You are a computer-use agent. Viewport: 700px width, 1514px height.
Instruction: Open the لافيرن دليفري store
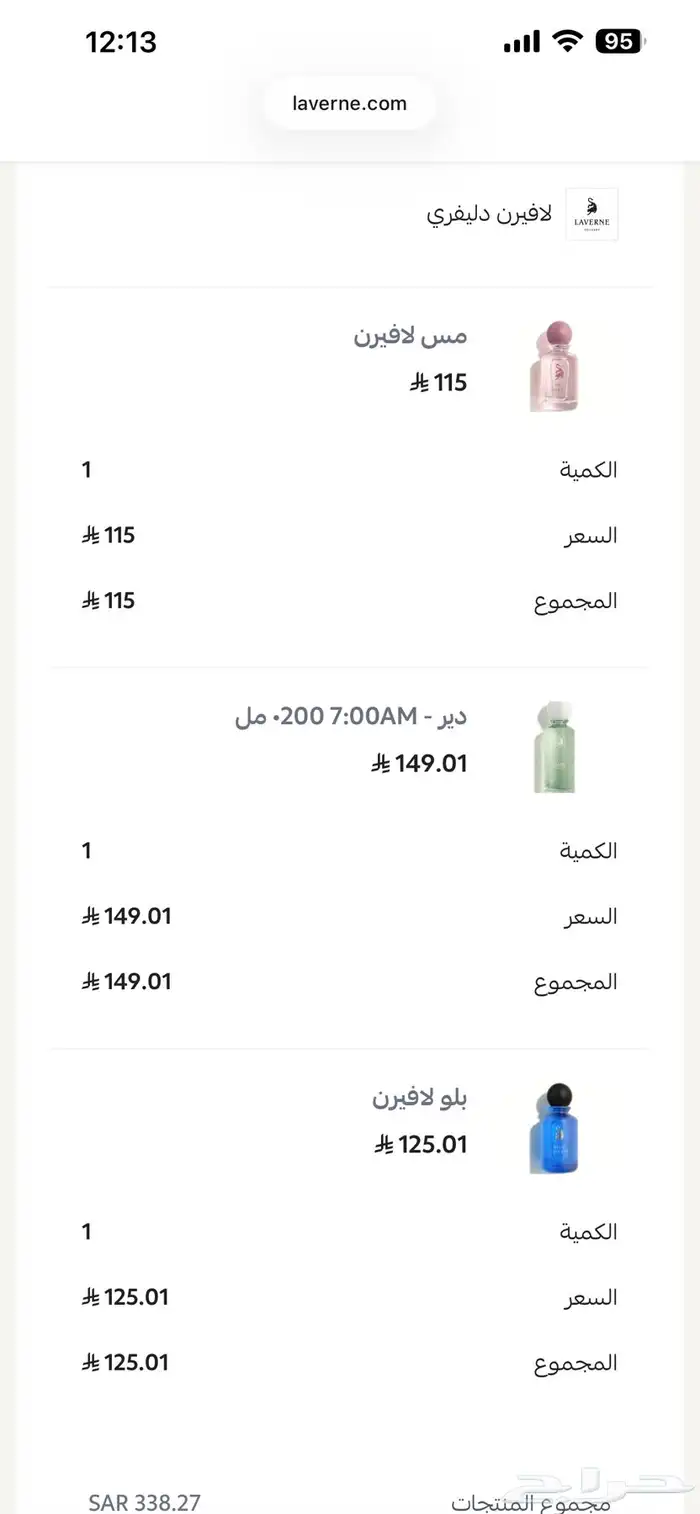(x=489, y=214)
